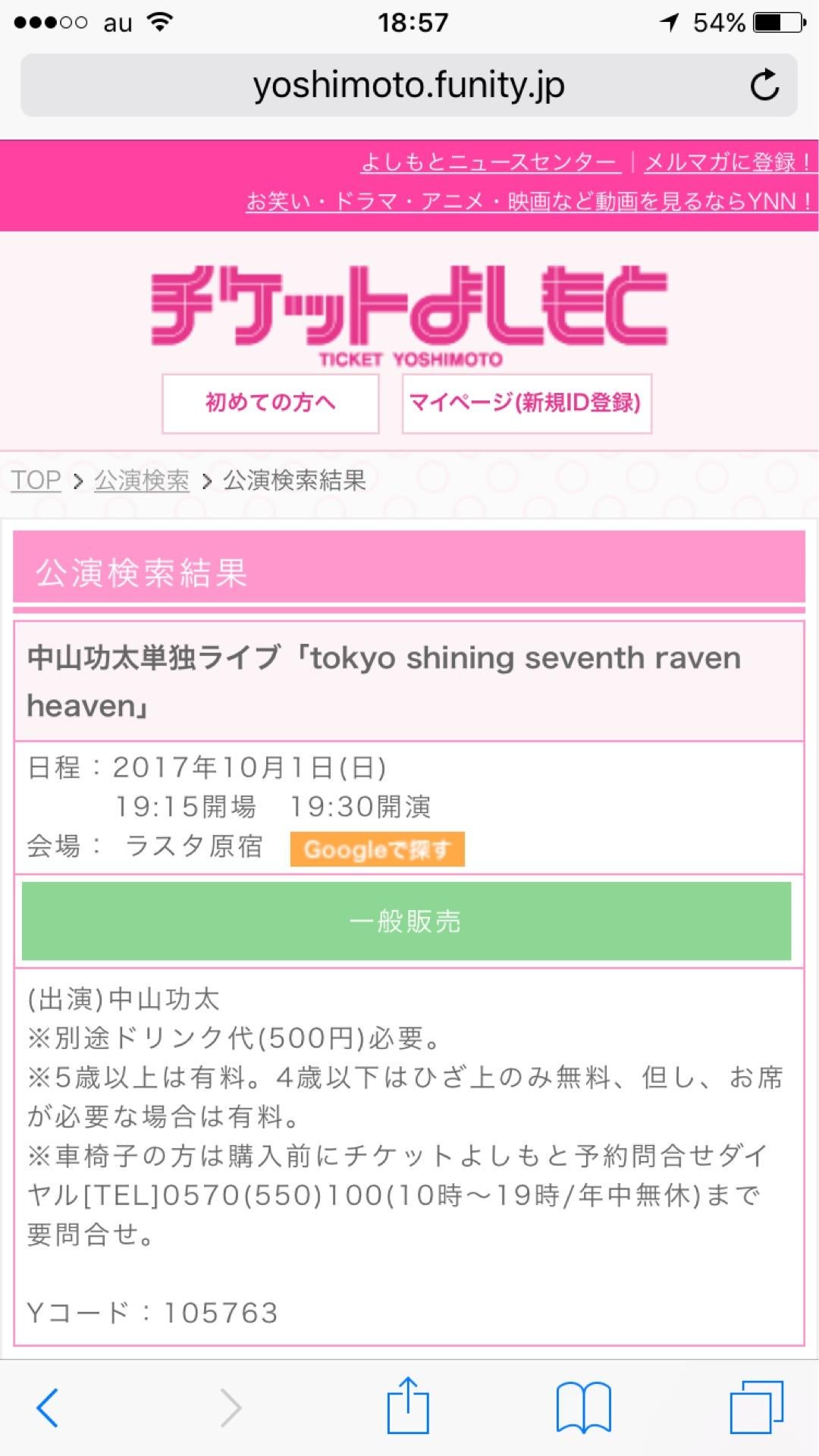The height and width of the screenshot is (1456, 819).
Task: Tap the yoshimoto.funity.jp address bar
Action: tap(408, 85)
